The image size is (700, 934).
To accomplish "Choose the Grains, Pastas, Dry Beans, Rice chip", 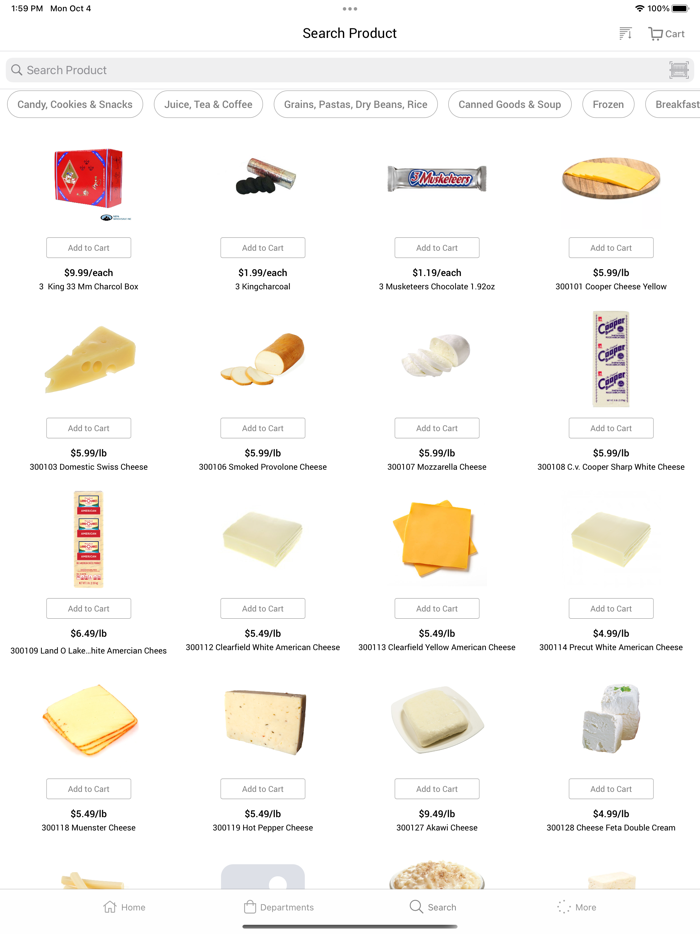I will 355,104.
